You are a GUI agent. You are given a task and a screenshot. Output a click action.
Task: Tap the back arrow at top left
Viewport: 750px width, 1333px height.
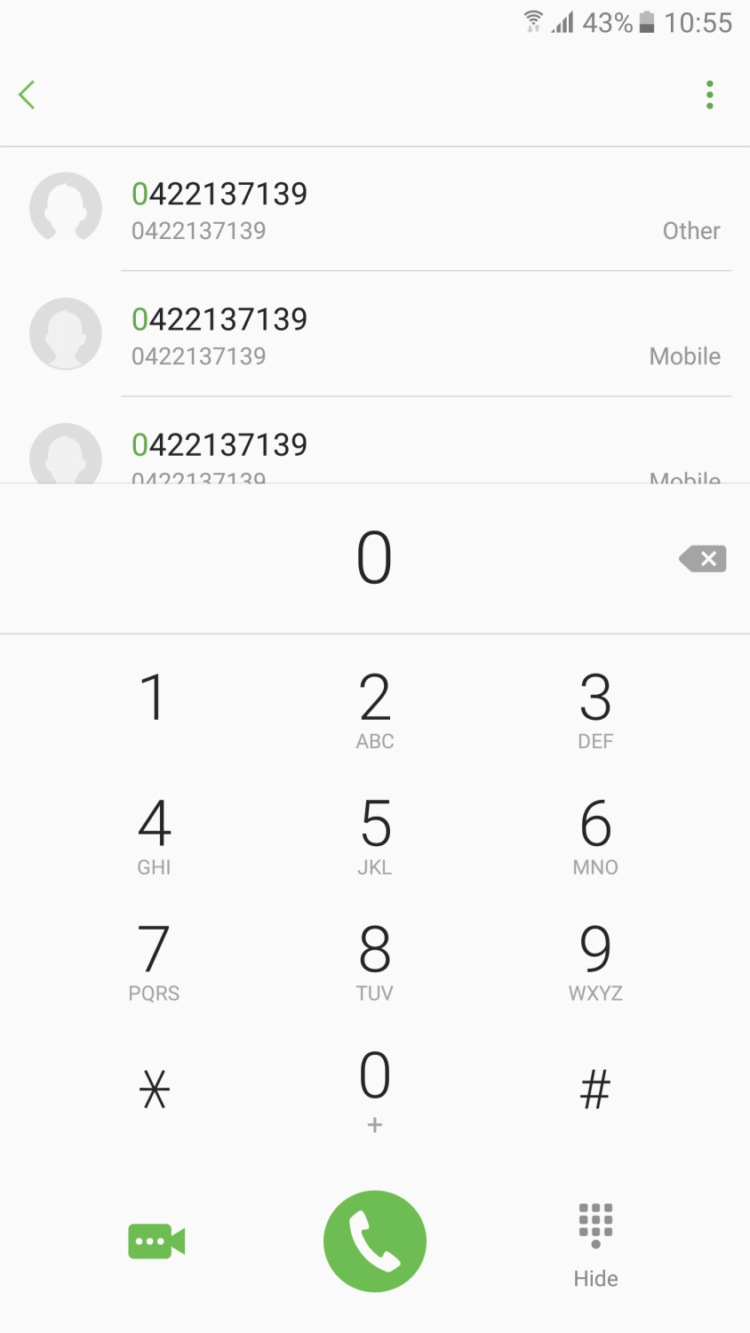[27, 94]
